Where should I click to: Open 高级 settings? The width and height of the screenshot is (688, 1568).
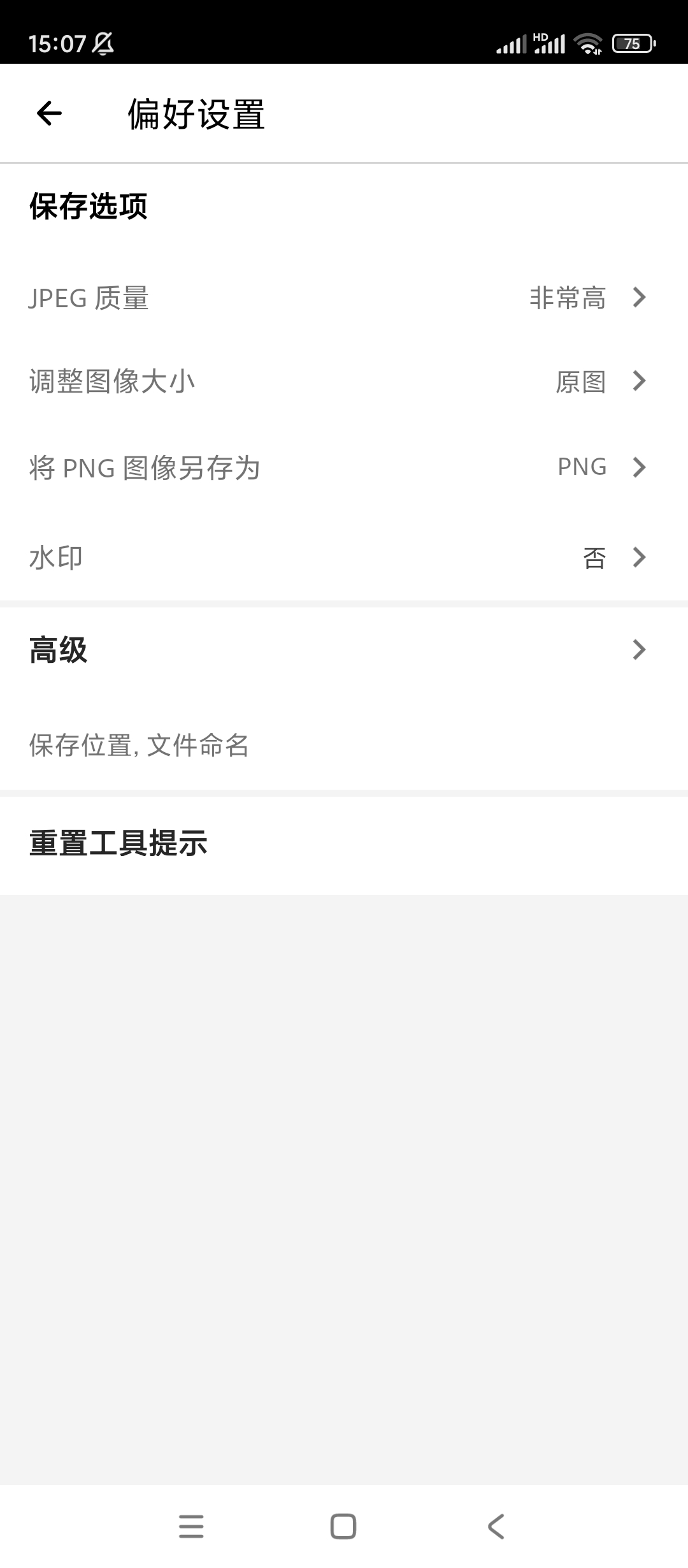point(344,650)
